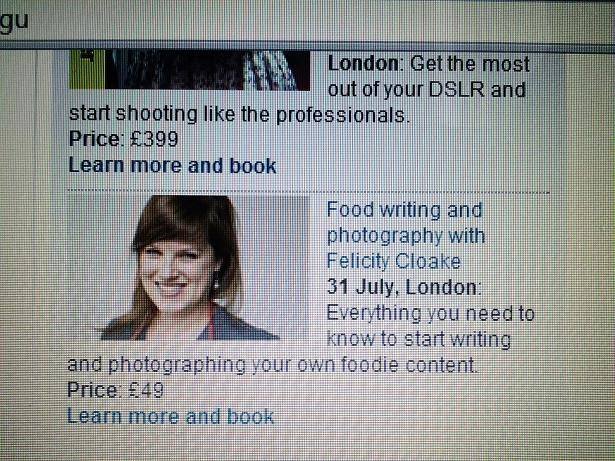
Task: Open Learn more and book for £399 DSLR course
Action: (x=171, y=165)
